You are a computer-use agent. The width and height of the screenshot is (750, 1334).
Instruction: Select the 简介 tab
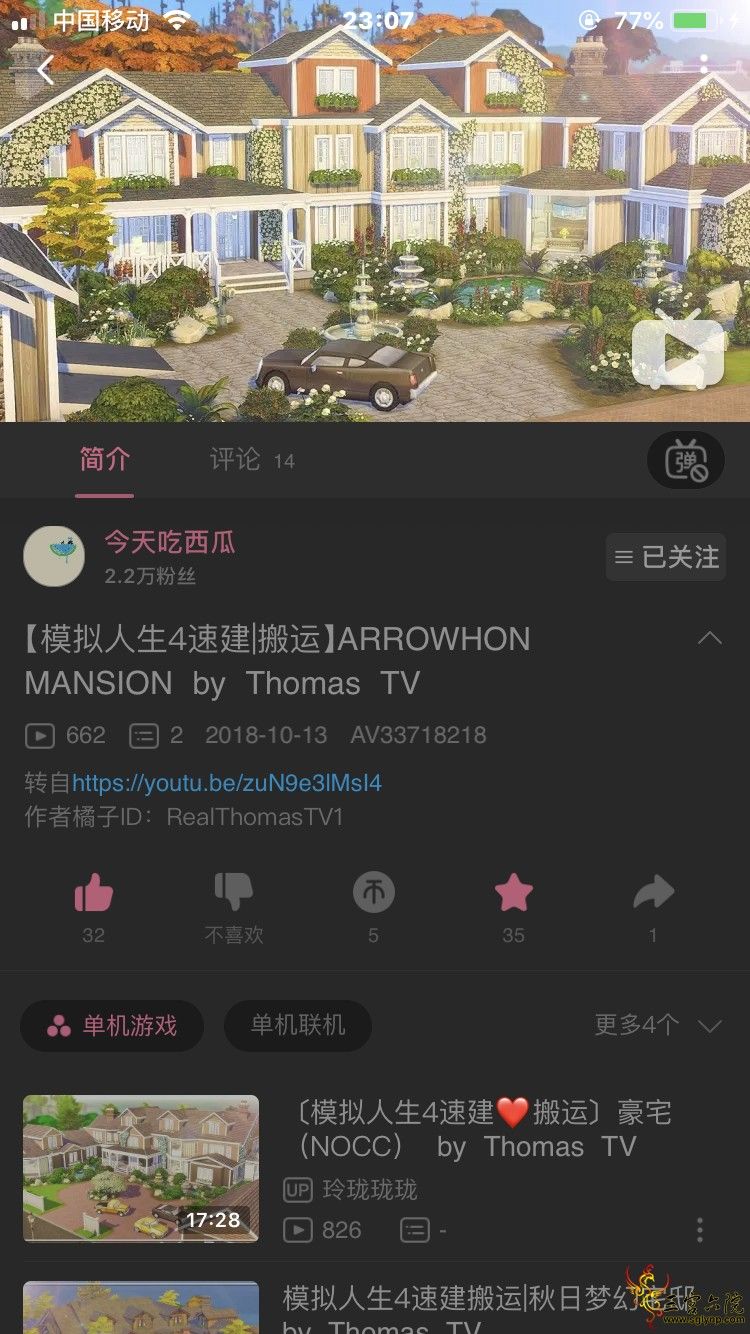tap(104, 460)
